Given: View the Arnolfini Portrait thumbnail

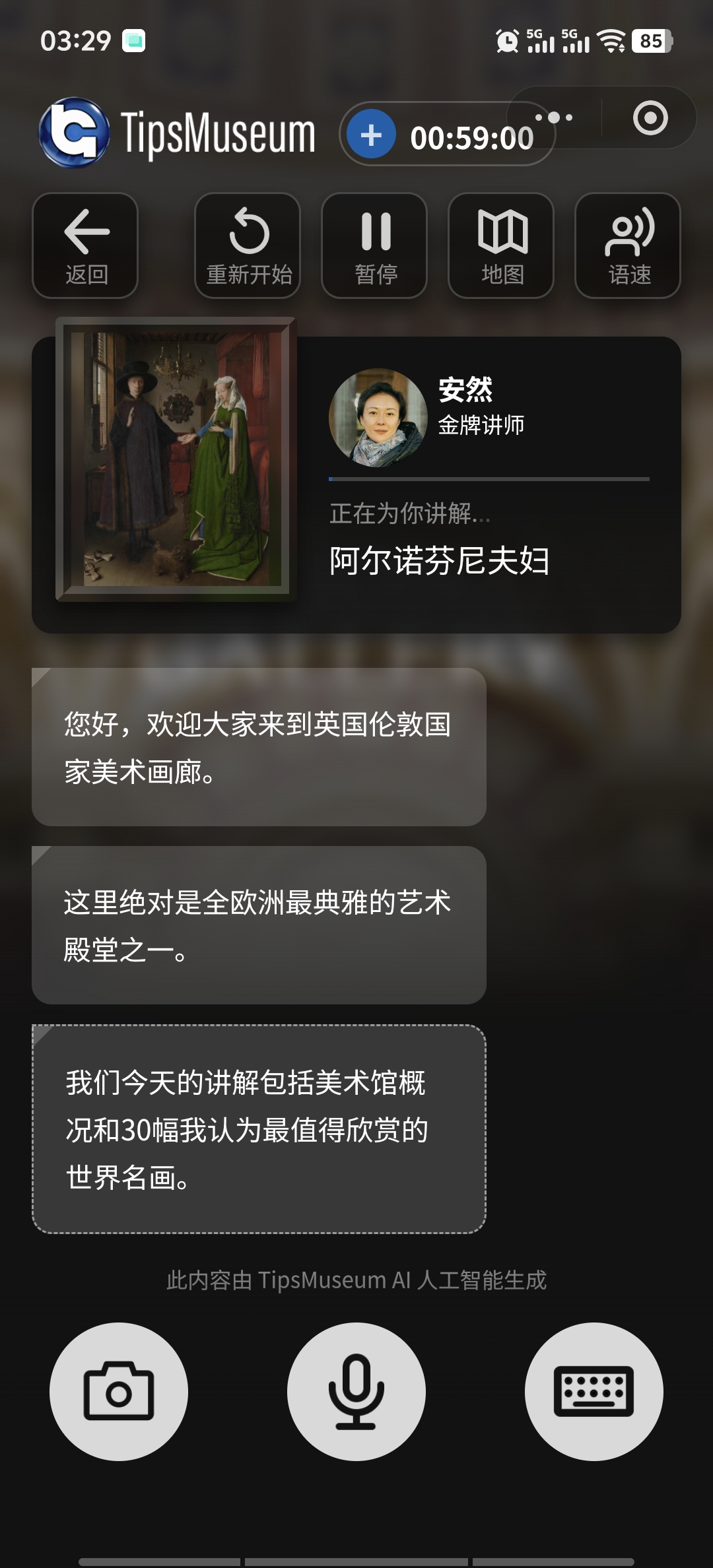Looking at the screenshot, I should point(177,460).
